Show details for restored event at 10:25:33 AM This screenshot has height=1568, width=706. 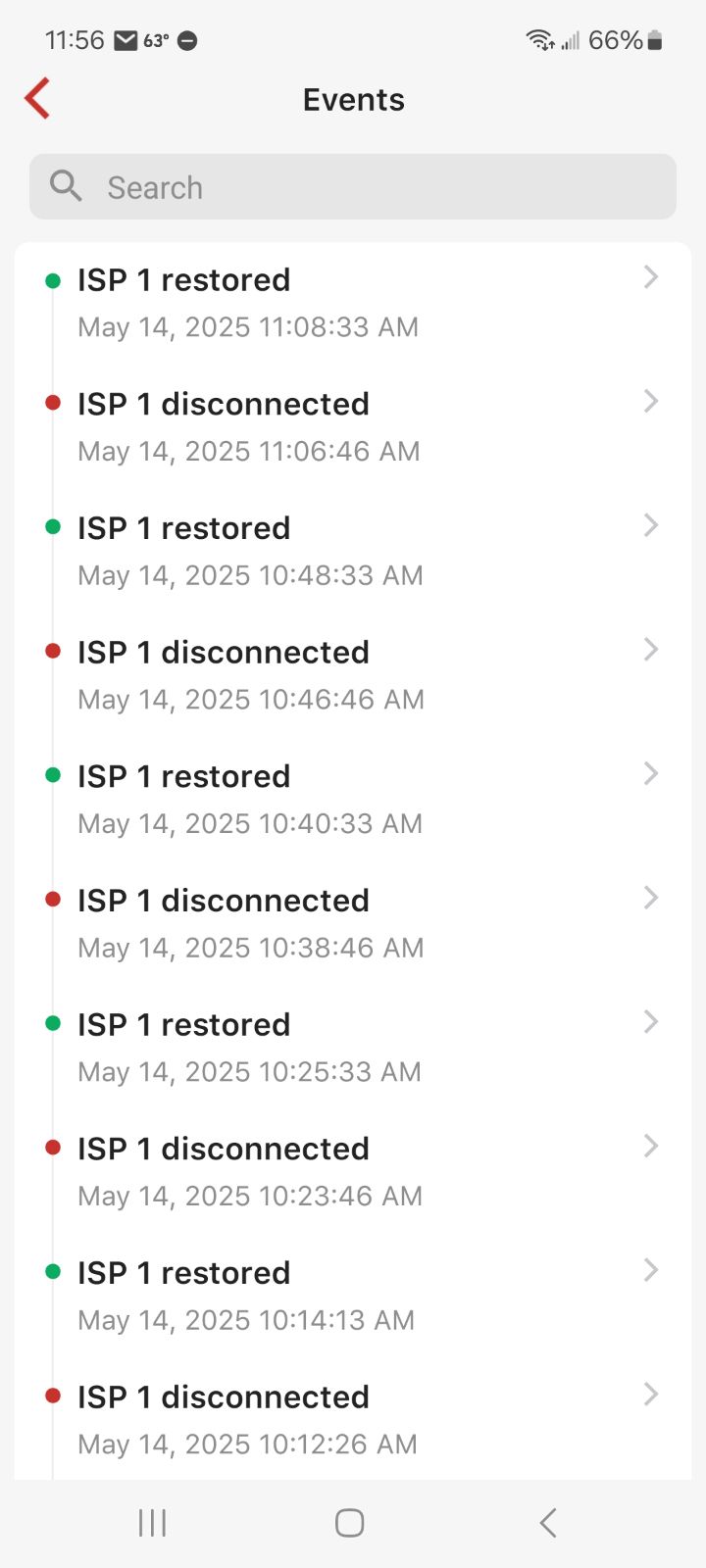[353, 1047]
